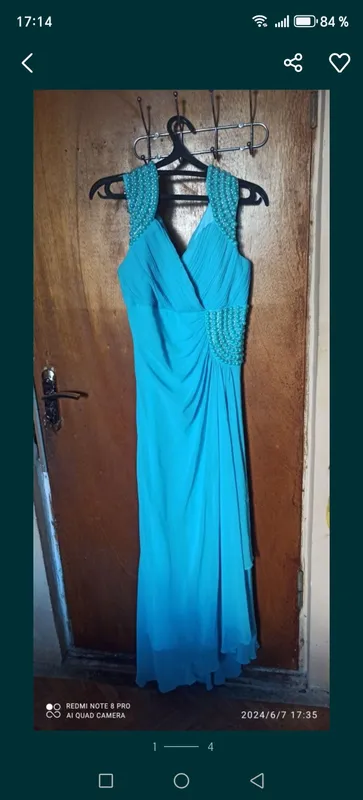Share this dress listing

coord(293,63)
